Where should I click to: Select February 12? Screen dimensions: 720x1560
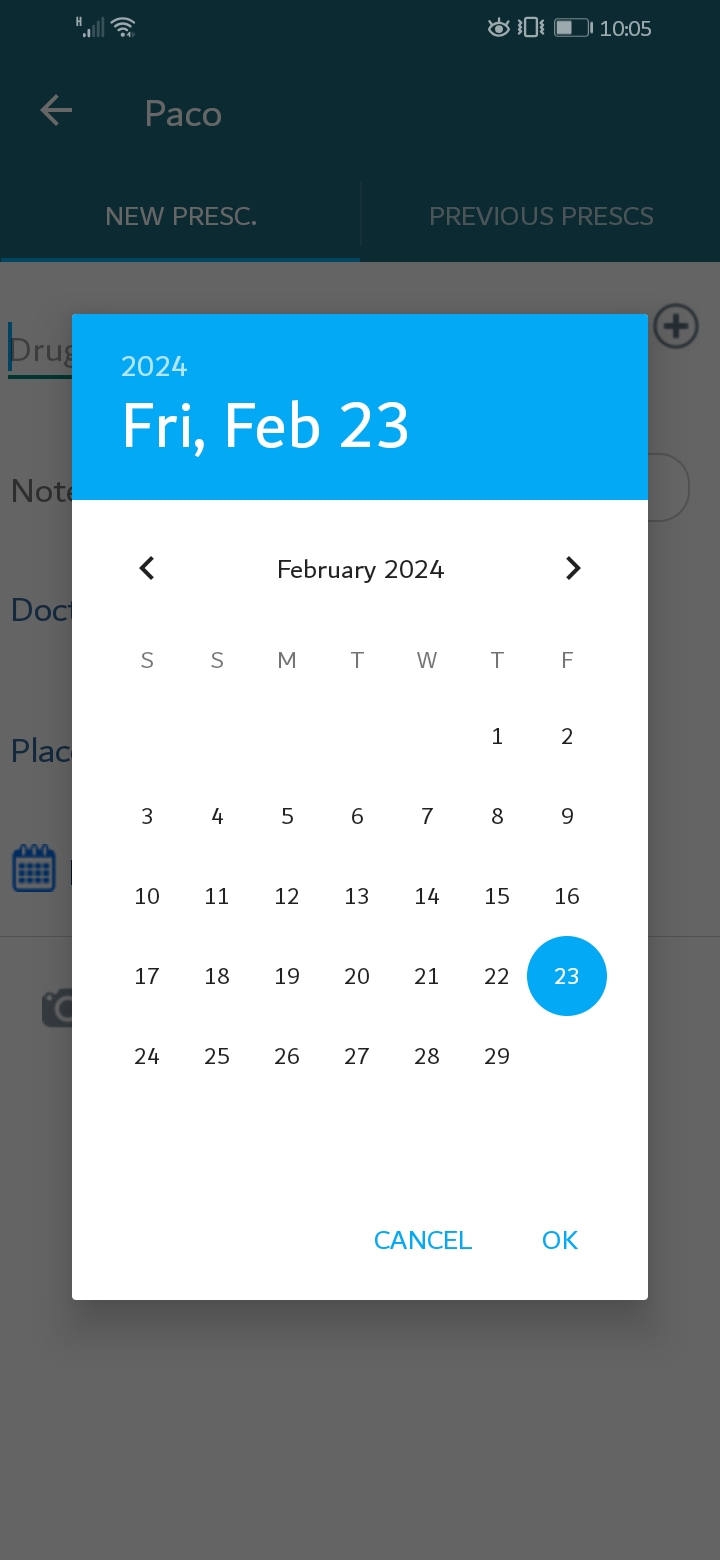pyautogui.click(x=287, y=897)
